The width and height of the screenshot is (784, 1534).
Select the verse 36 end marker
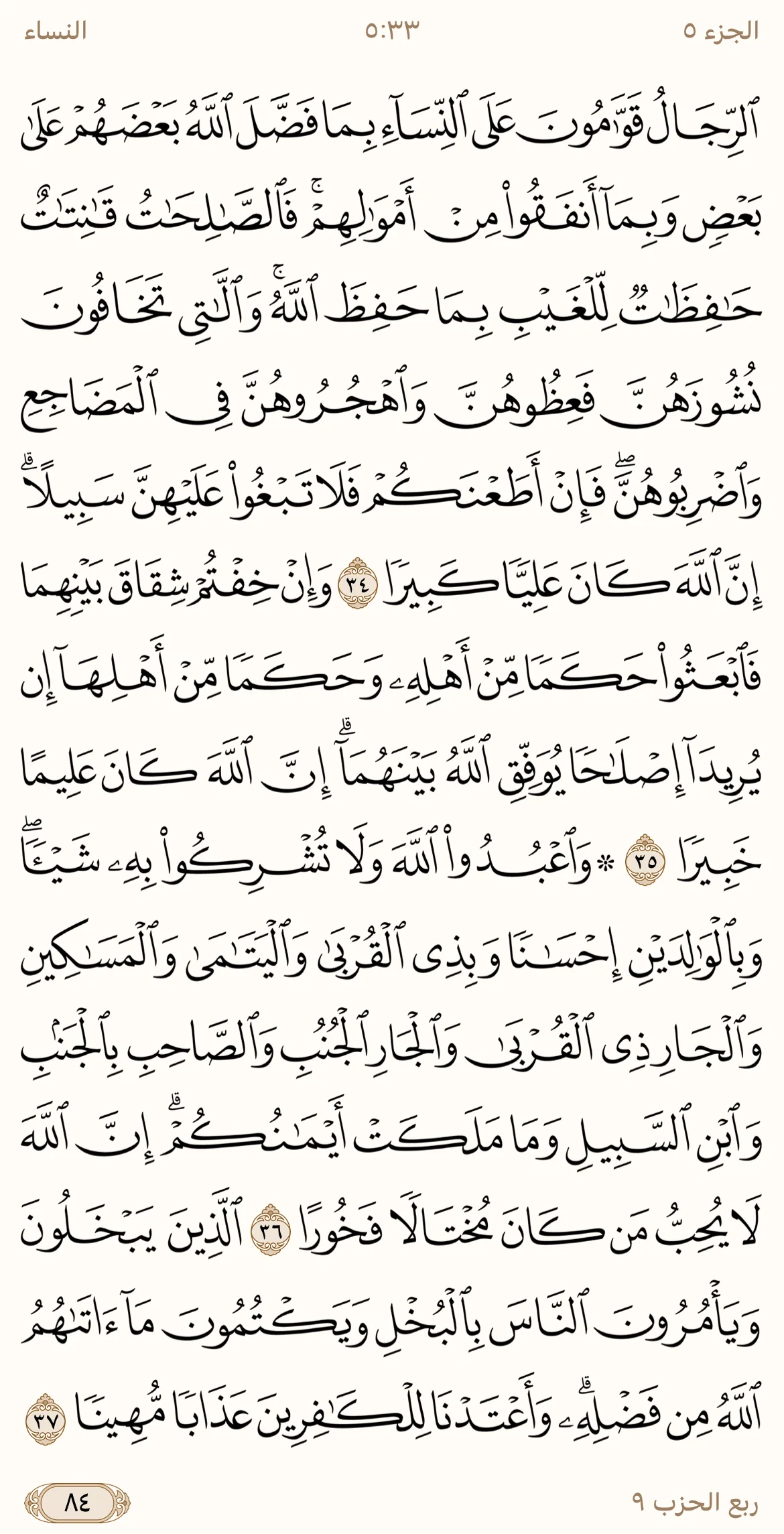270,1230
